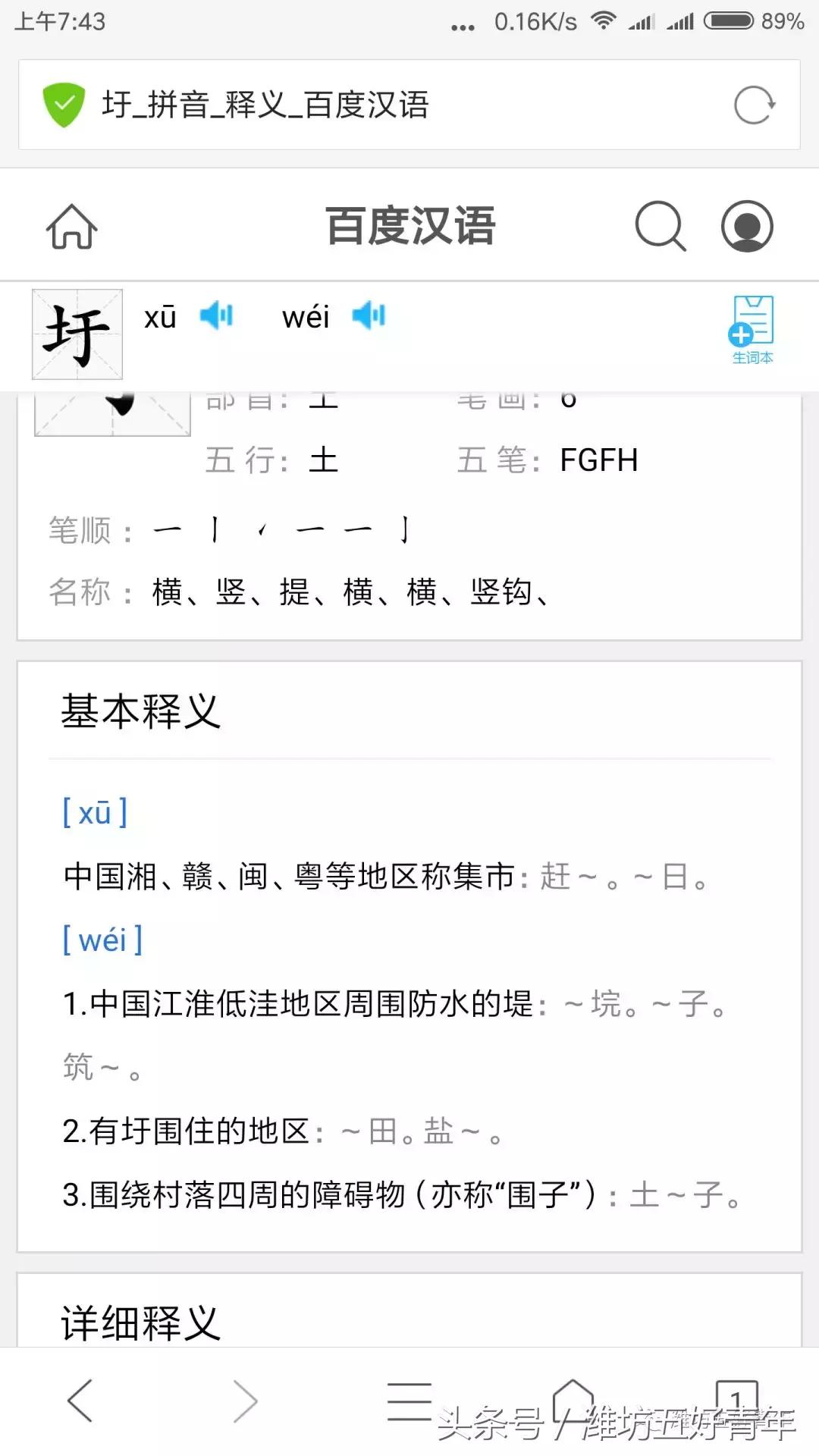Reload the page with the refresh icon
The width and height of the screenshot is (819, 1456).
tap(755, 105)
